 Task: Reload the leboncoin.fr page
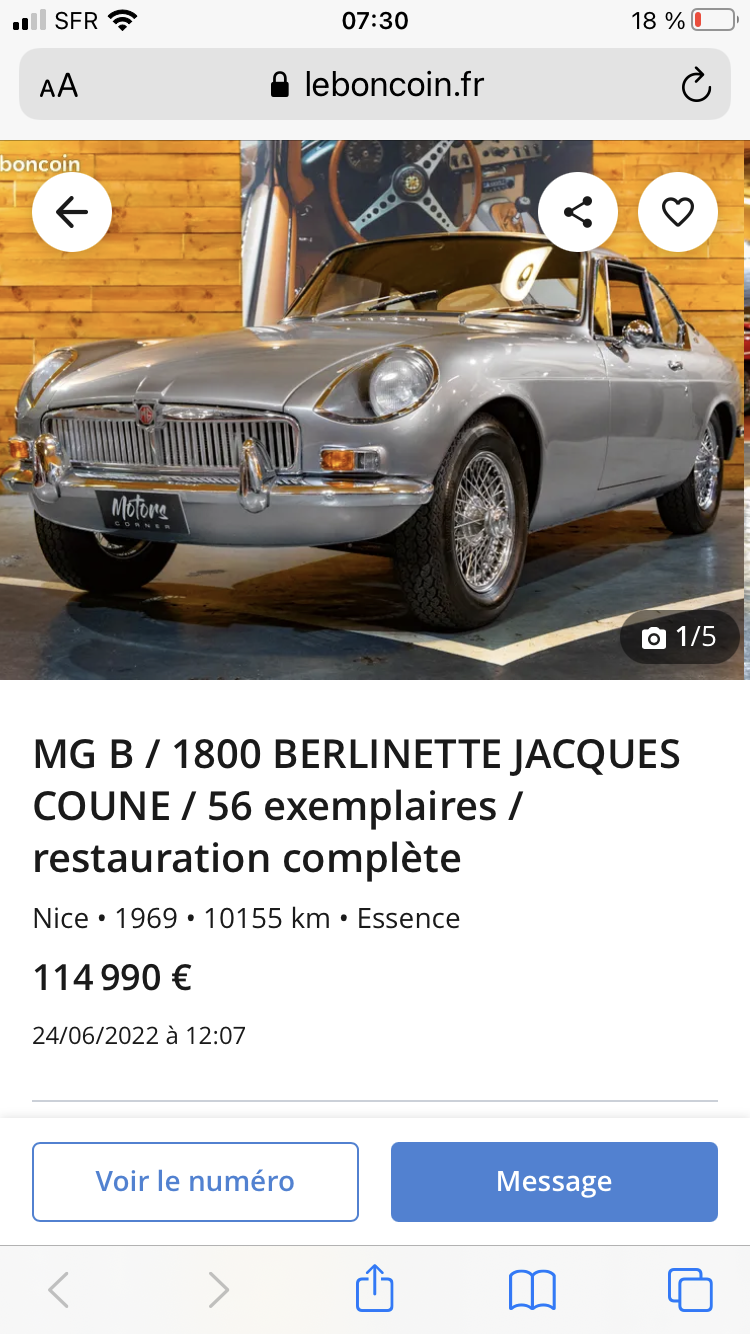(695, 86)
